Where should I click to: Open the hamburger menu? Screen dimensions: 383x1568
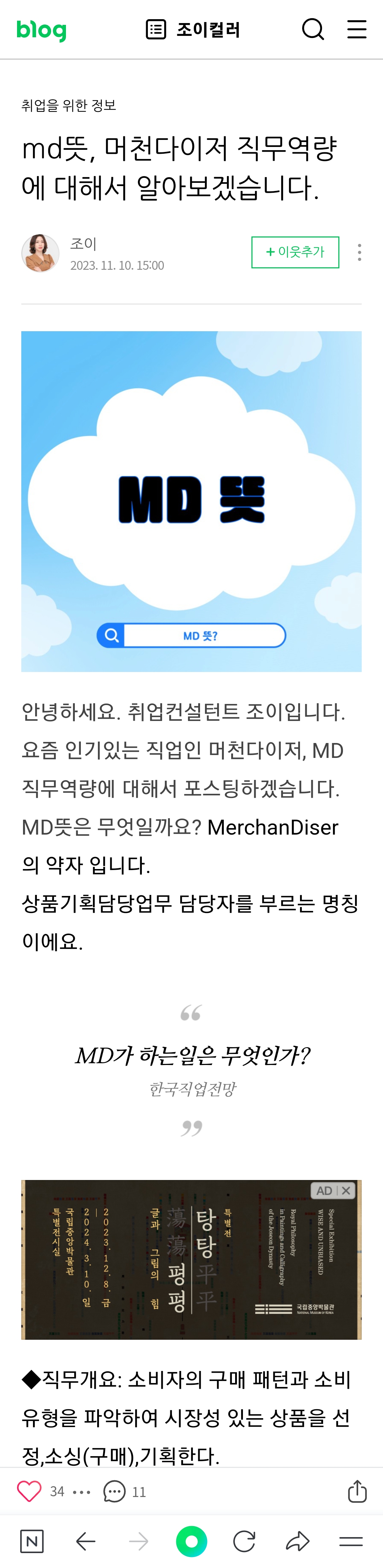point(357,29)
